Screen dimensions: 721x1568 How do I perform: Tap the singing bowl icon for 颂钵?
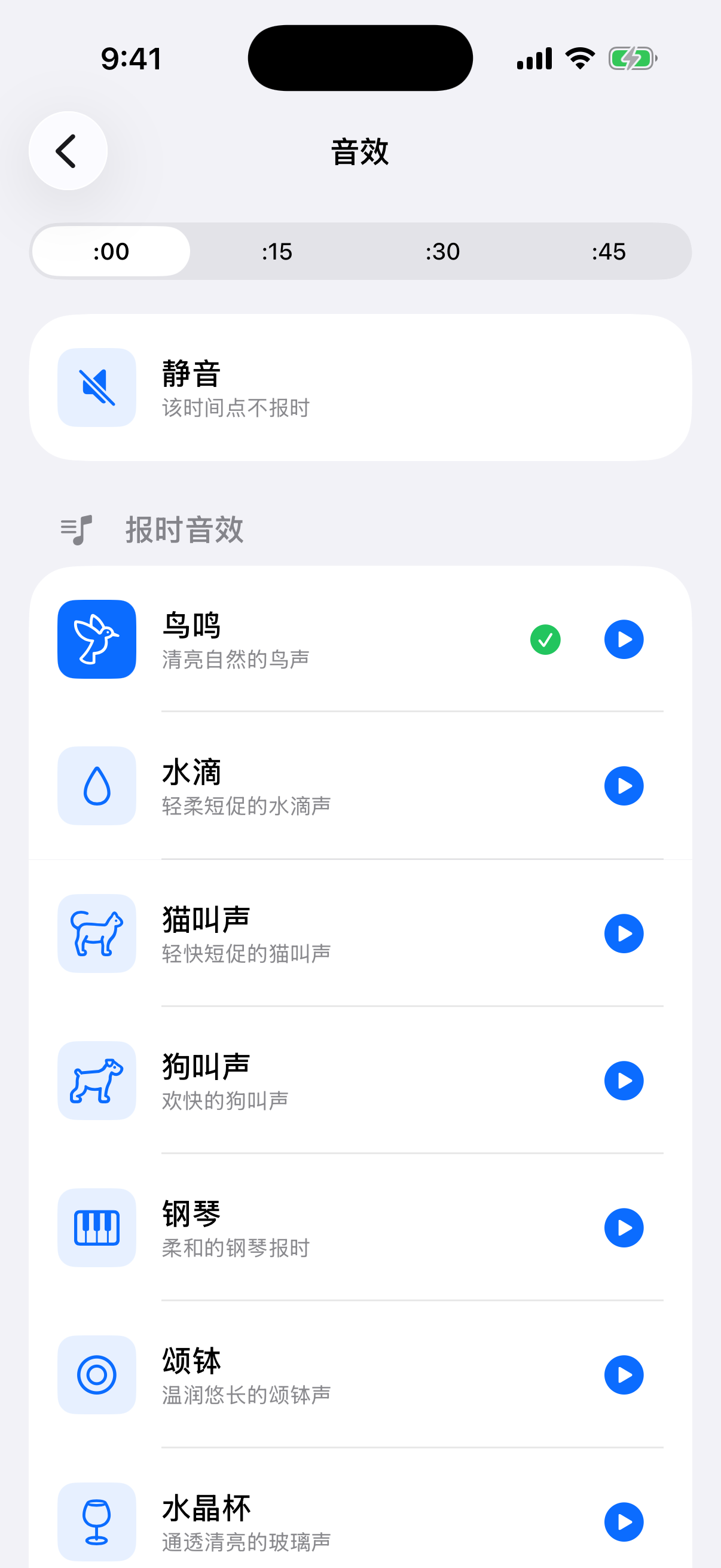point(96,1375)
